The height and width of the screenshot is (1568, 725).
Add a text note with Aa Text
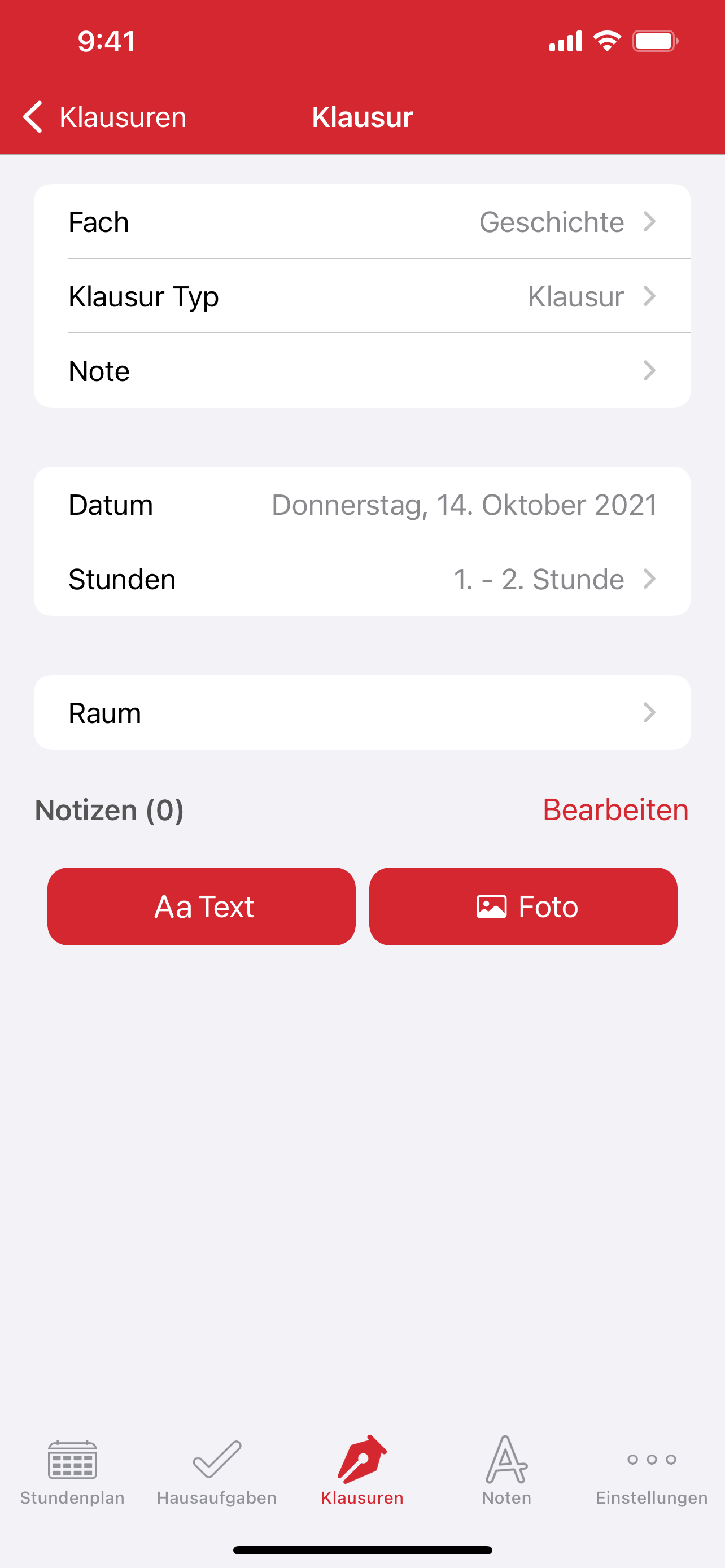click(202, 906)
